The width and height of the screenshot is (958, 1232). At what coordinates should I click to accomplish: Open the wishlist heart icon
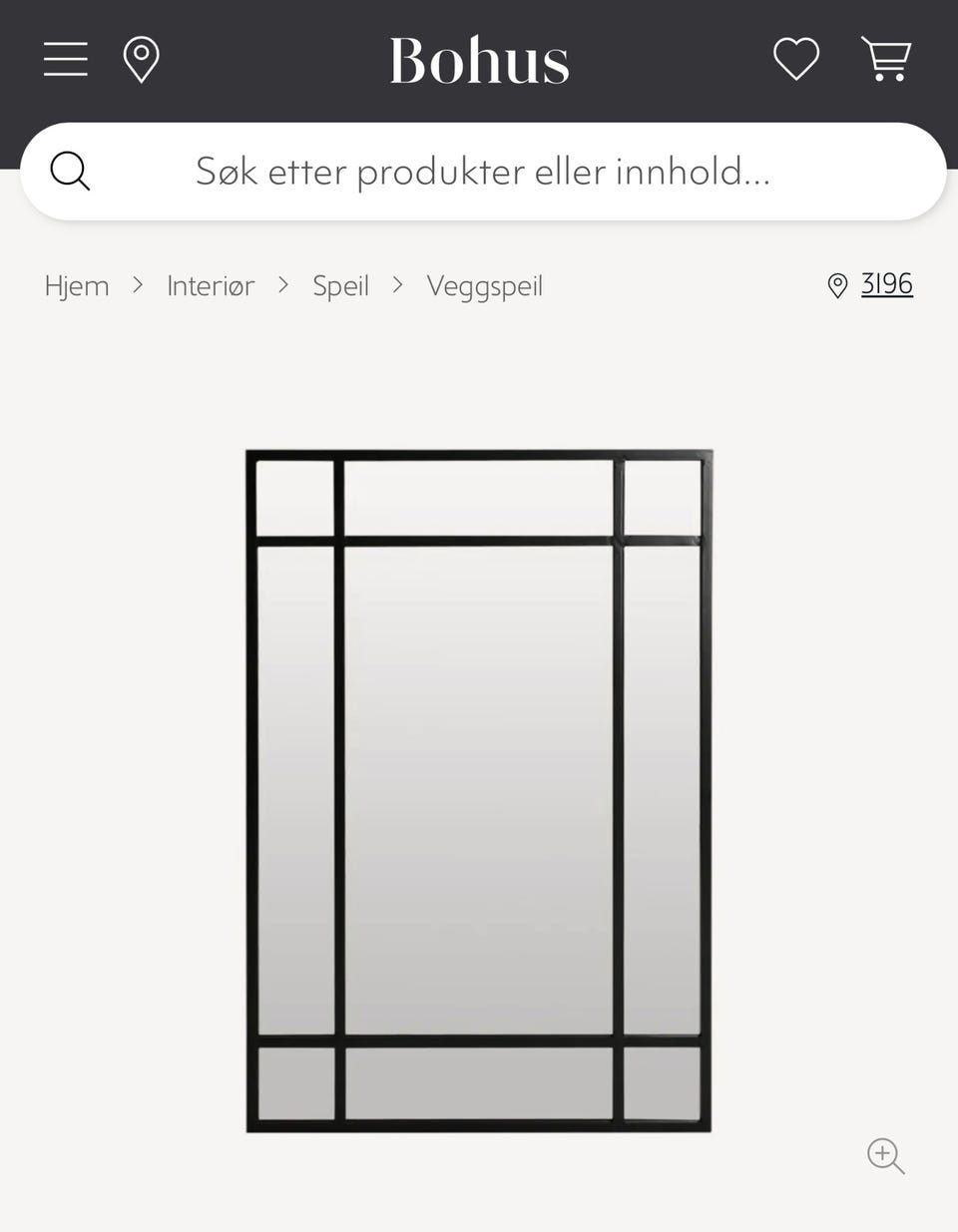click(795, 59)
